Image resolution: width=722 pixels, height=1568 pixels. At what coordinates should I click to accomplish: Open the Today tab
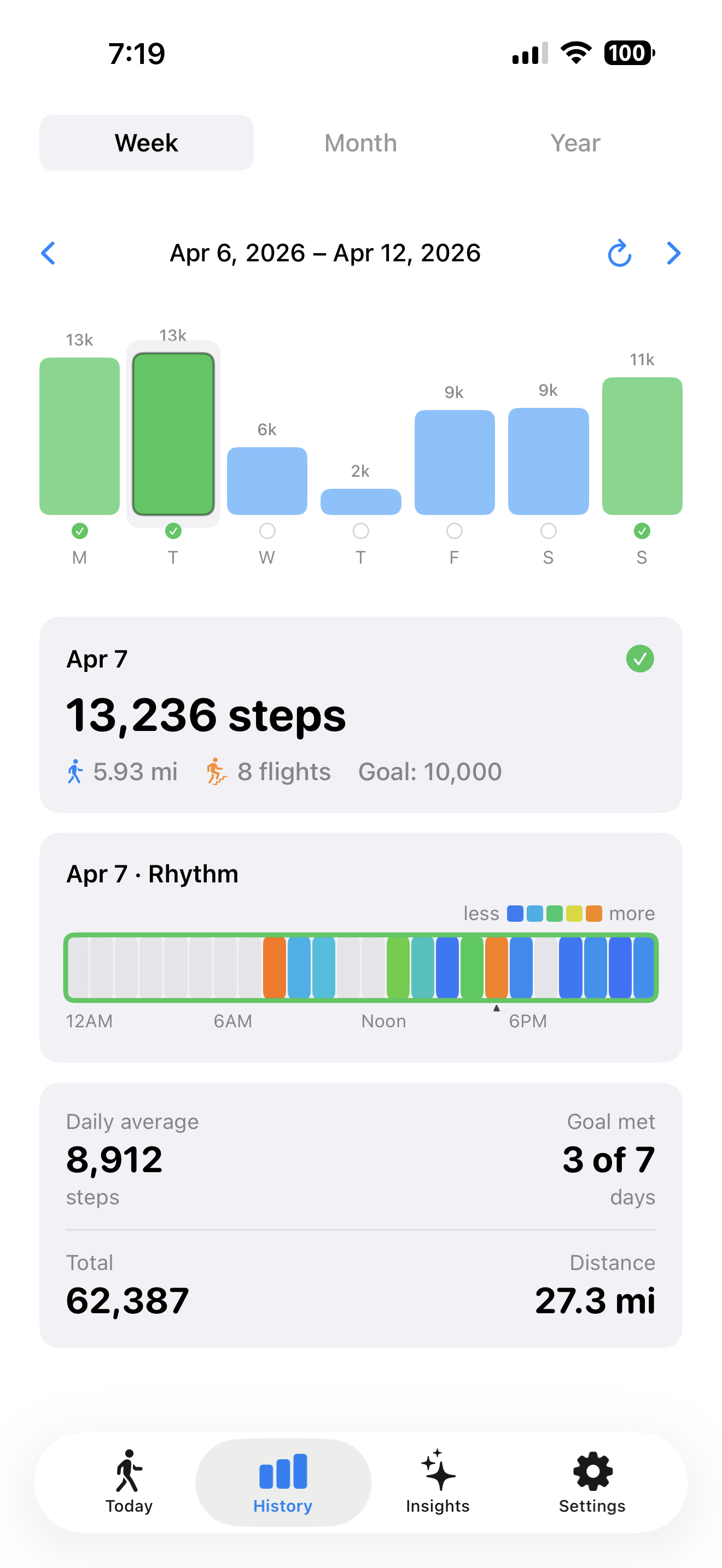[129, 1482]
